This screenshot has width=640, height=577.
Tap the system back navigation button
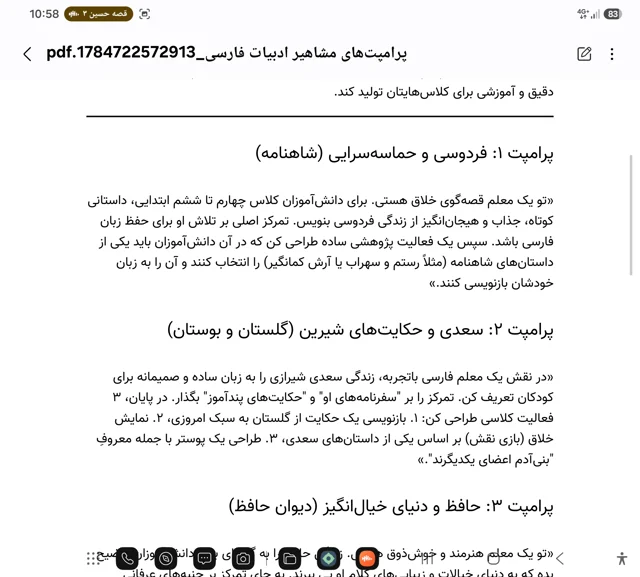pyautogui.click(x=560, y=559)
